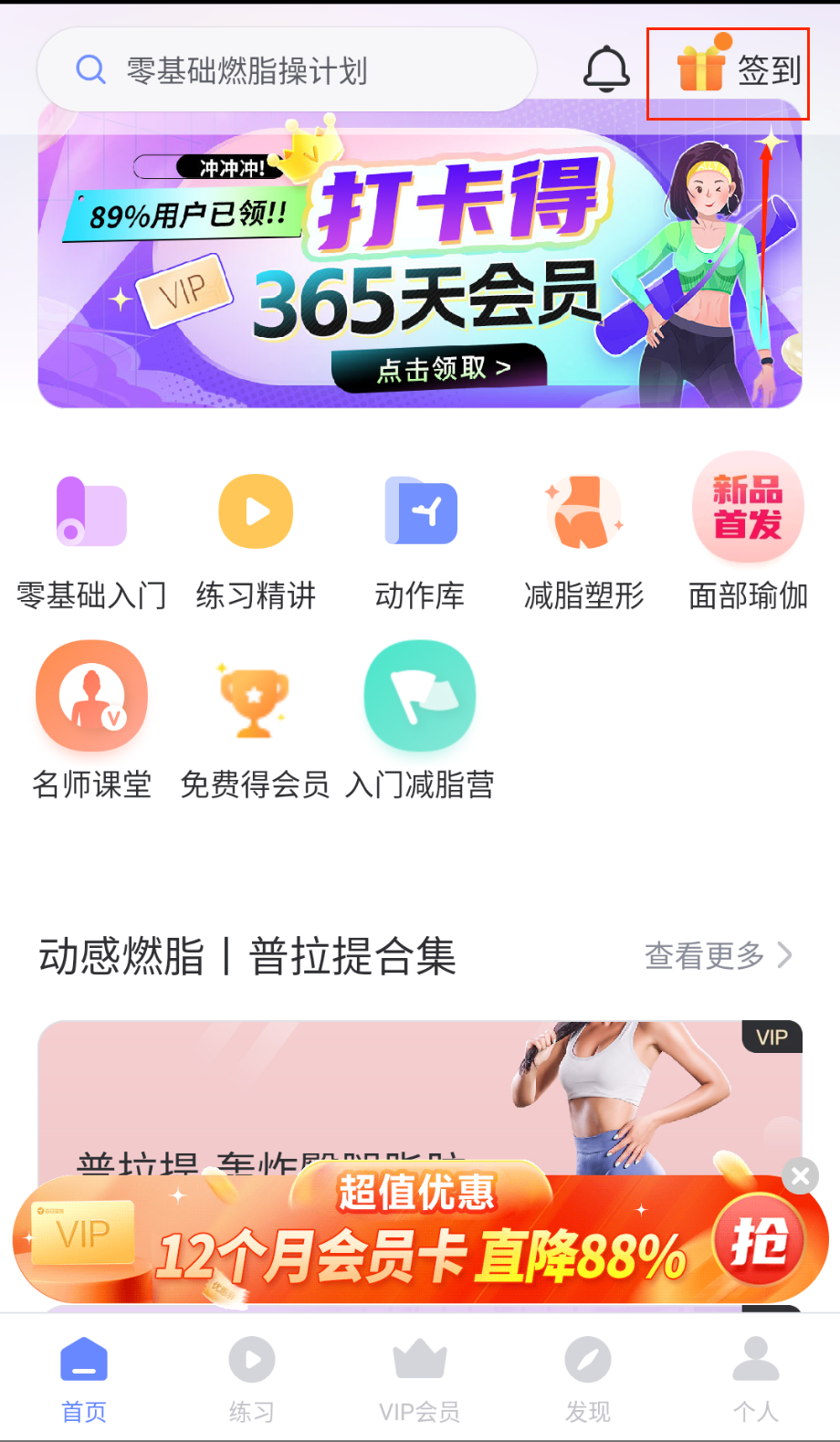View more via 查看更多
The image size is (840, 1442).
click(718, 956)
